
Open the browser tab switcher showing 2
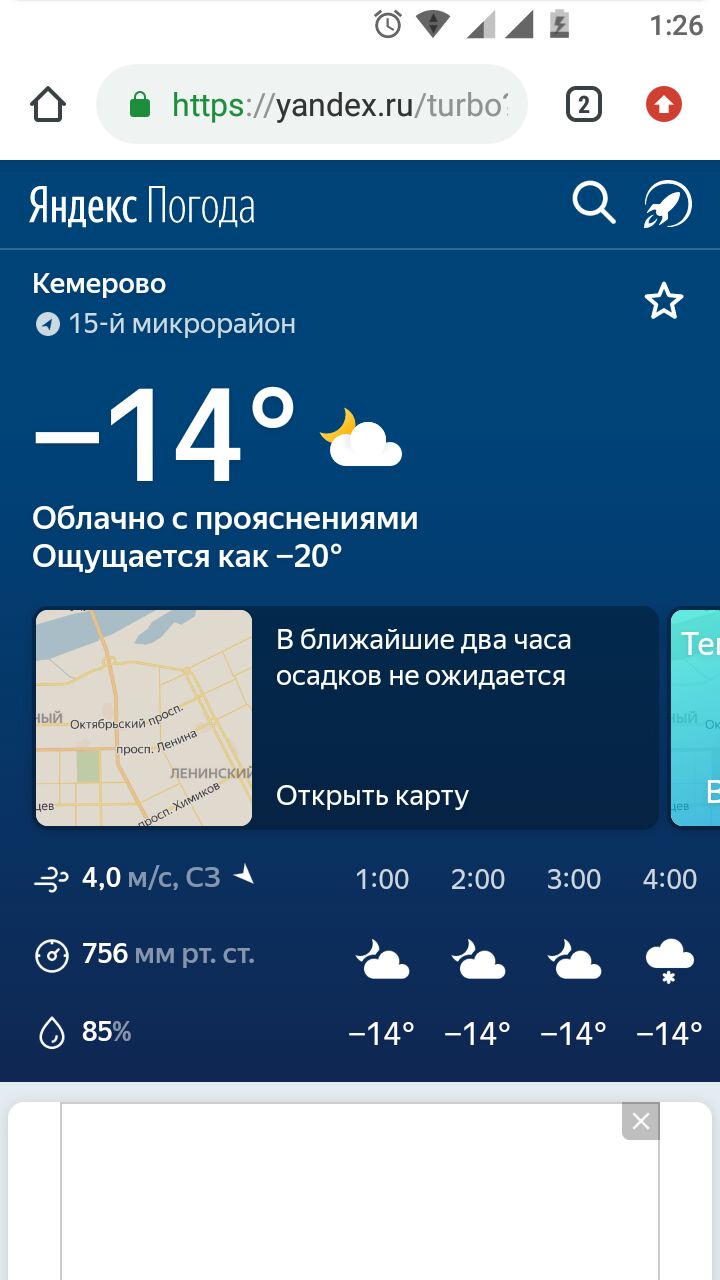pos(584,104)
